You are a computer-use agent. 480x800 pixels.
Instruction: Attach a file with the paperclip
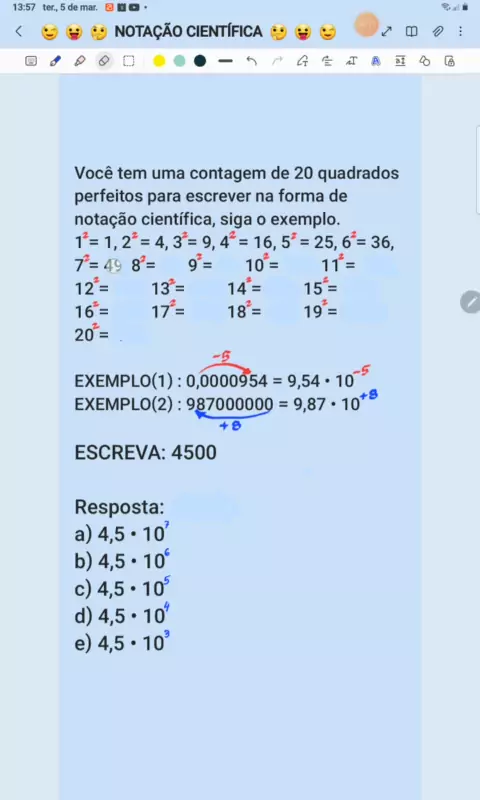click(x=438, y=32)
